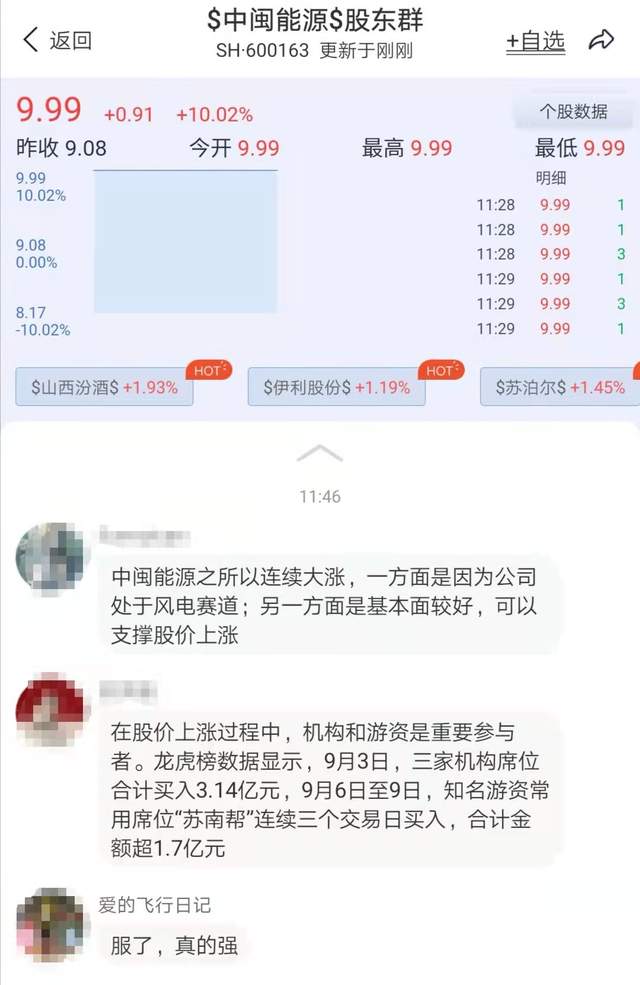Open the 明细 trade details list
The width and height of the screenshot is (640, 985).
point(550,178)
